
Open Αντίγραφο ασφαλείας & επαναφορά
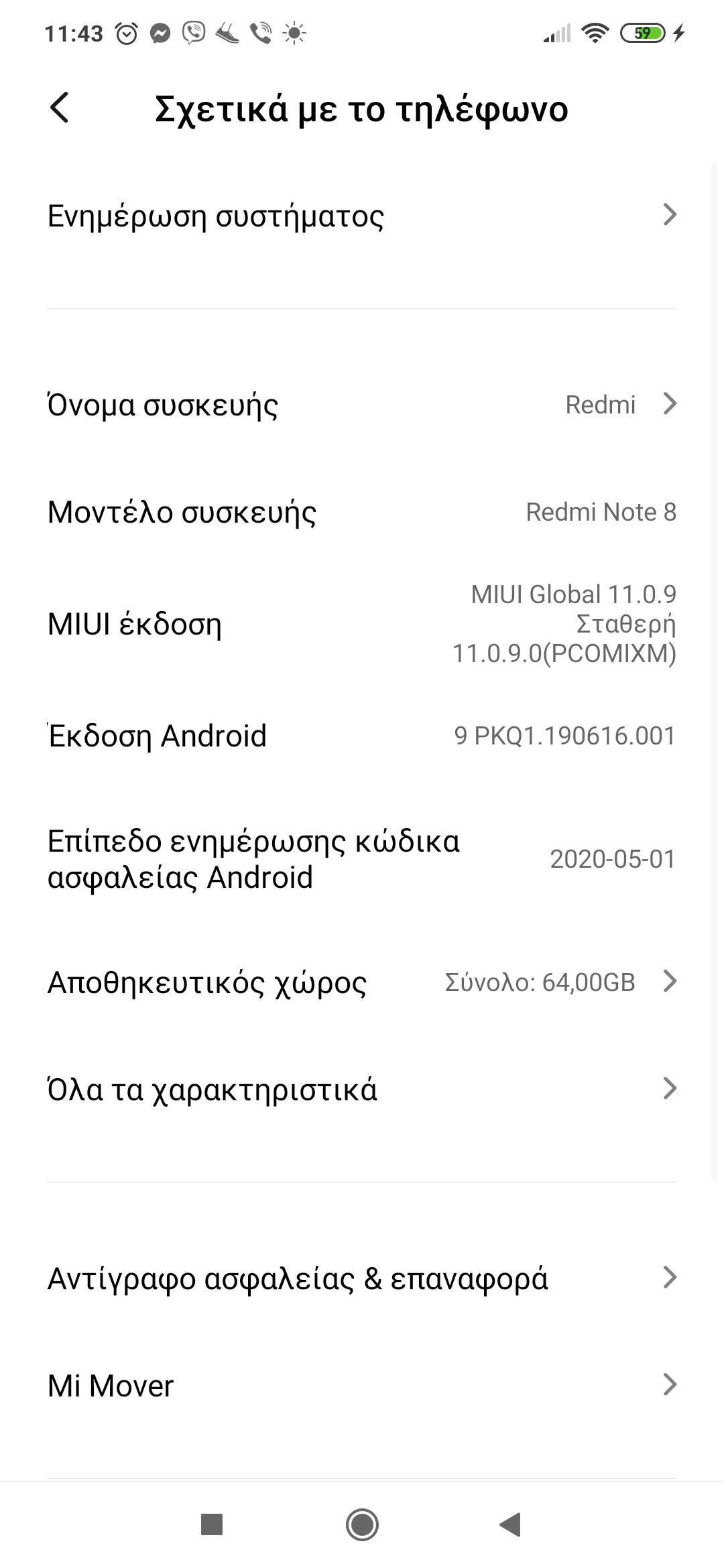click(x=362, y=1279)
